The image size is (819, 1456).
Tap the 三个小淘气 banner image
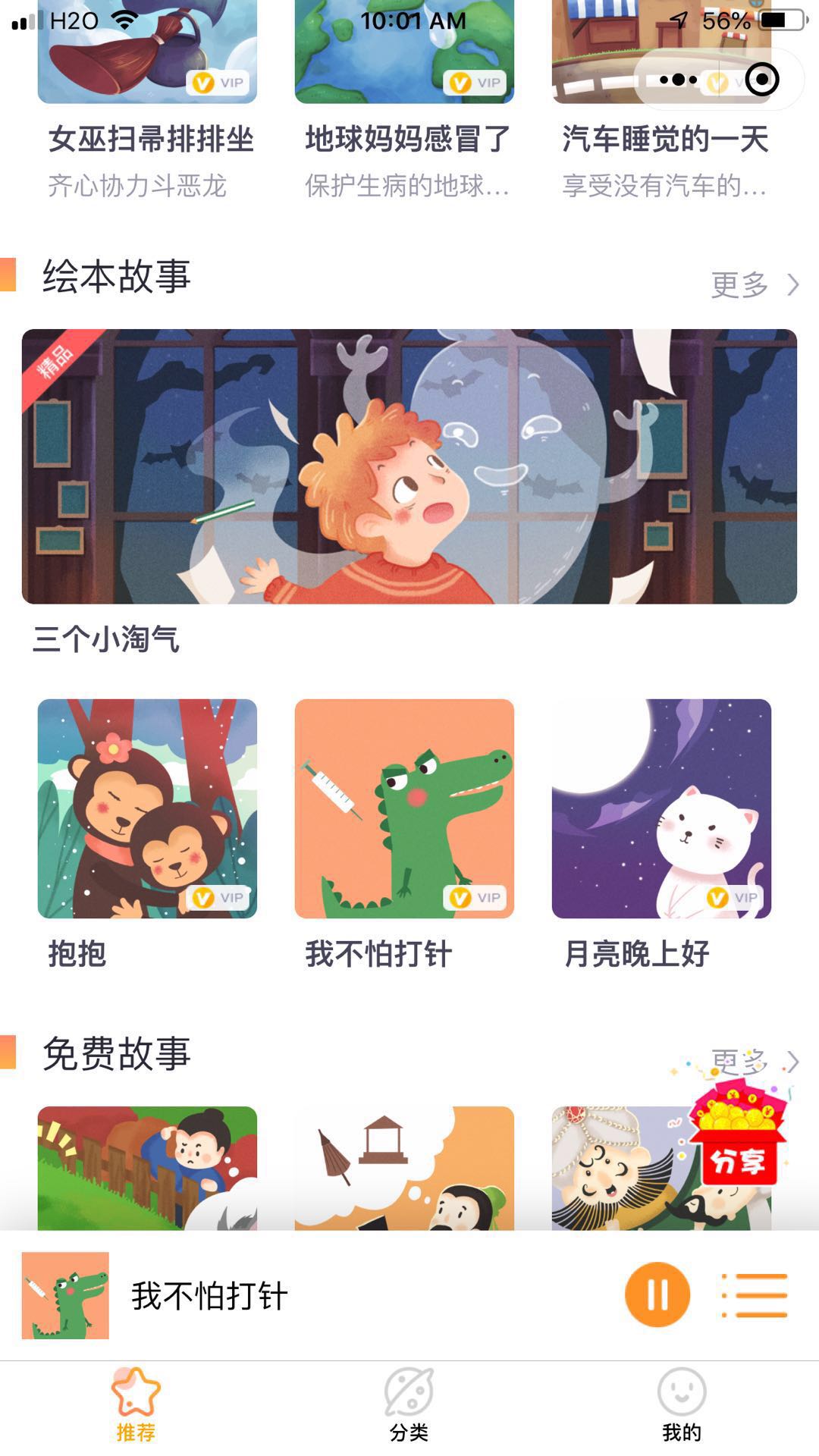pyautogui.click(x=409, y=466)
